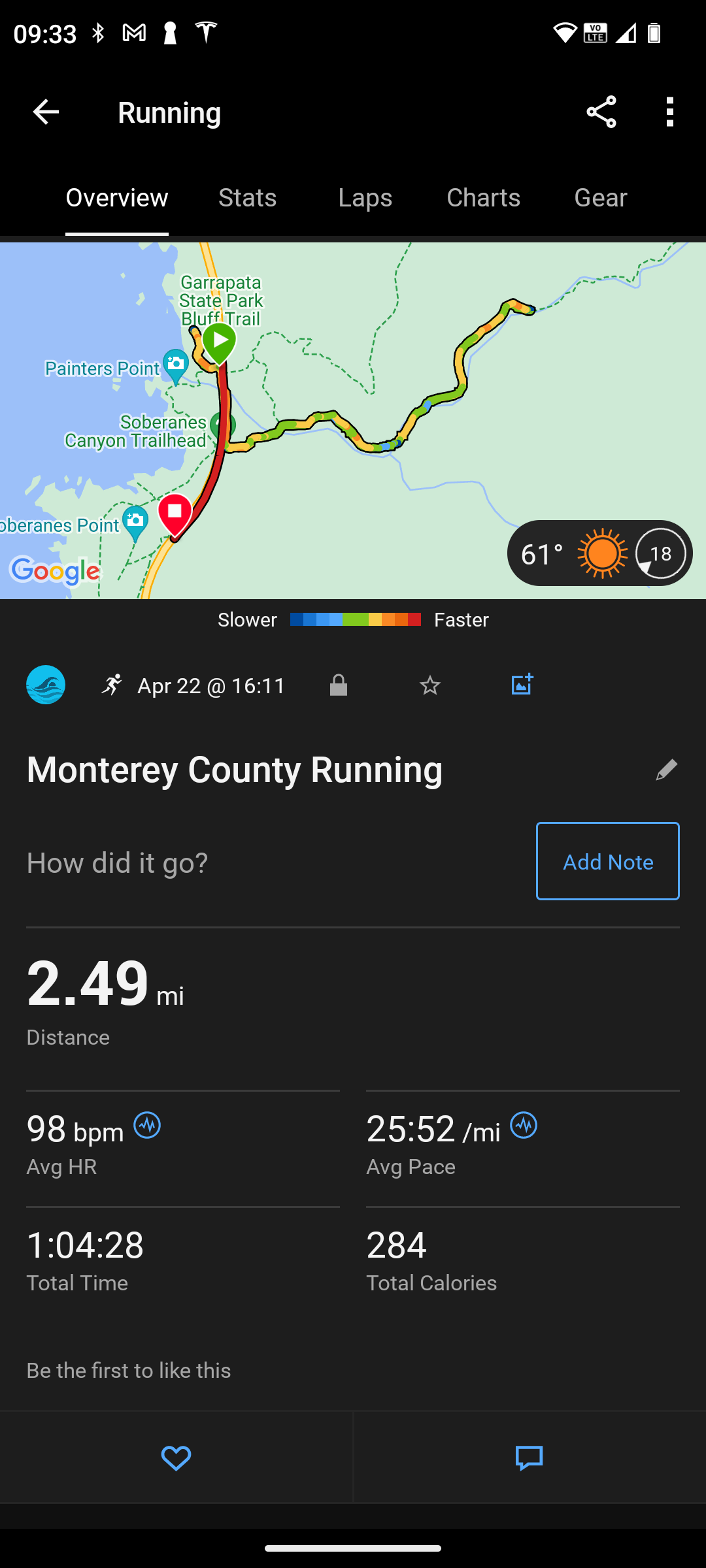Open Avg Pace insight icon

coord(524,1126)
